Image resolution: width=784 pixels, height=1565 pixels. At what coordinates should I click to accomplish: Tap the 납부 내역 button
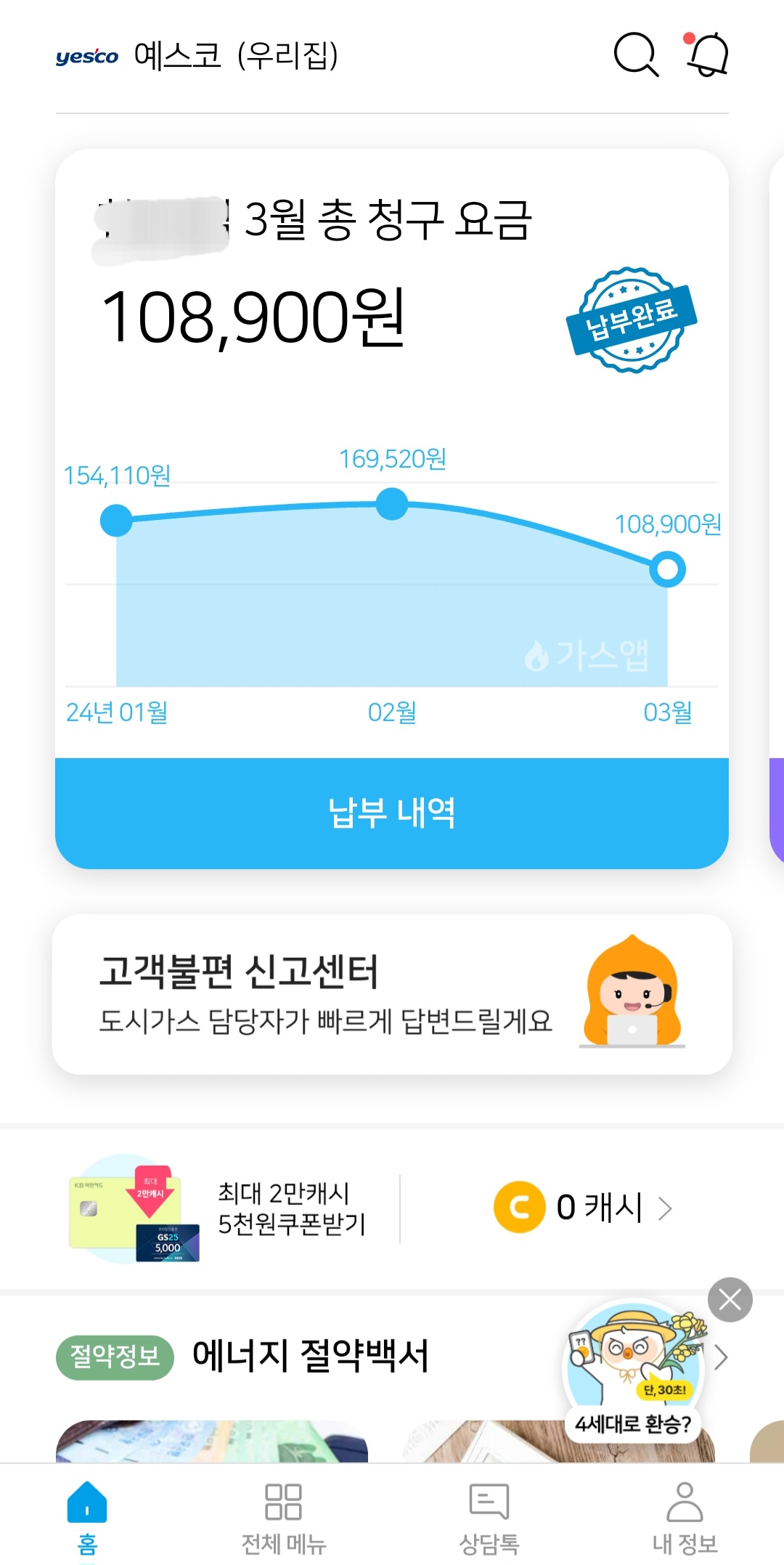tap(392, 813)
